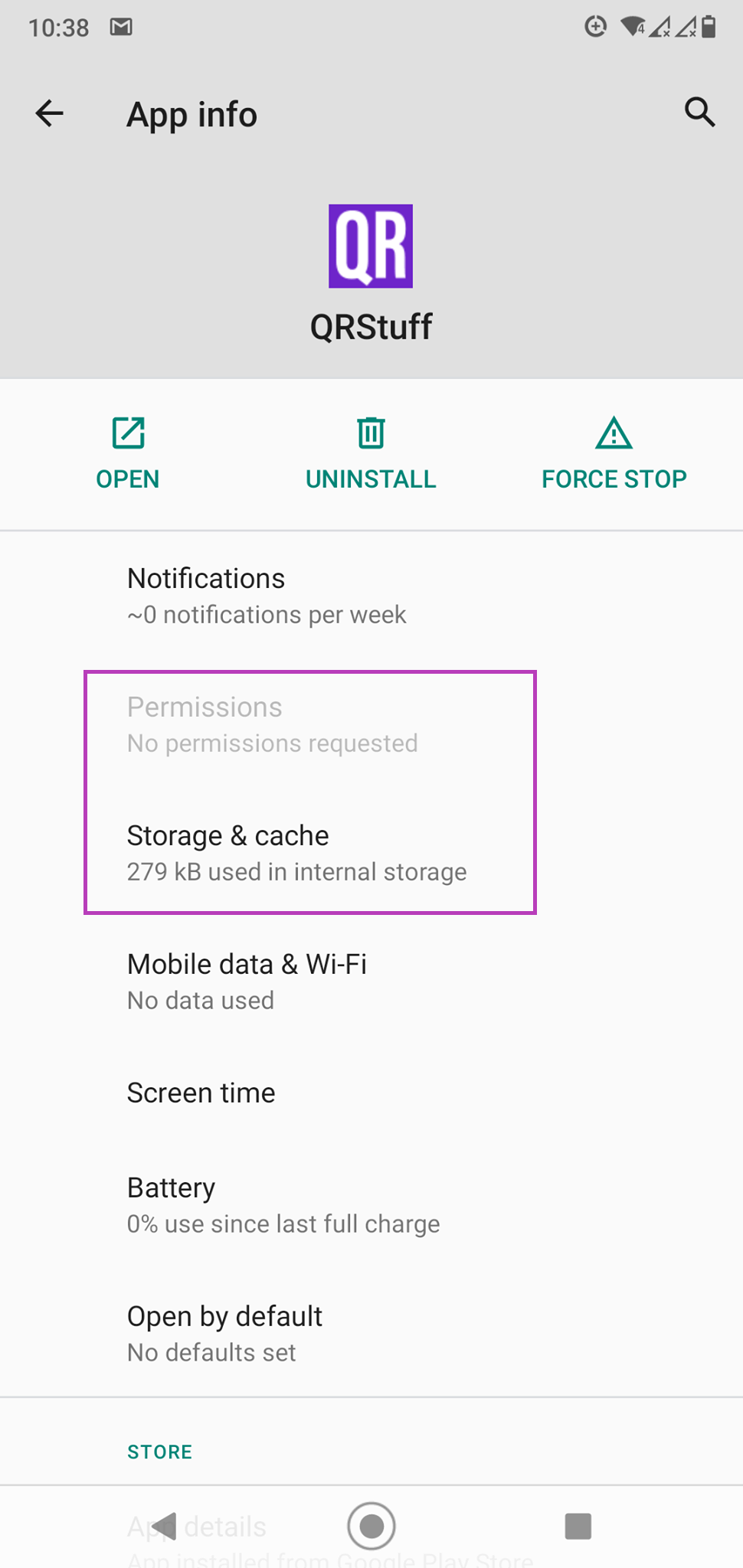Open Notifications settings
This screenshot has height=1568, width=743.
(371, 596)
